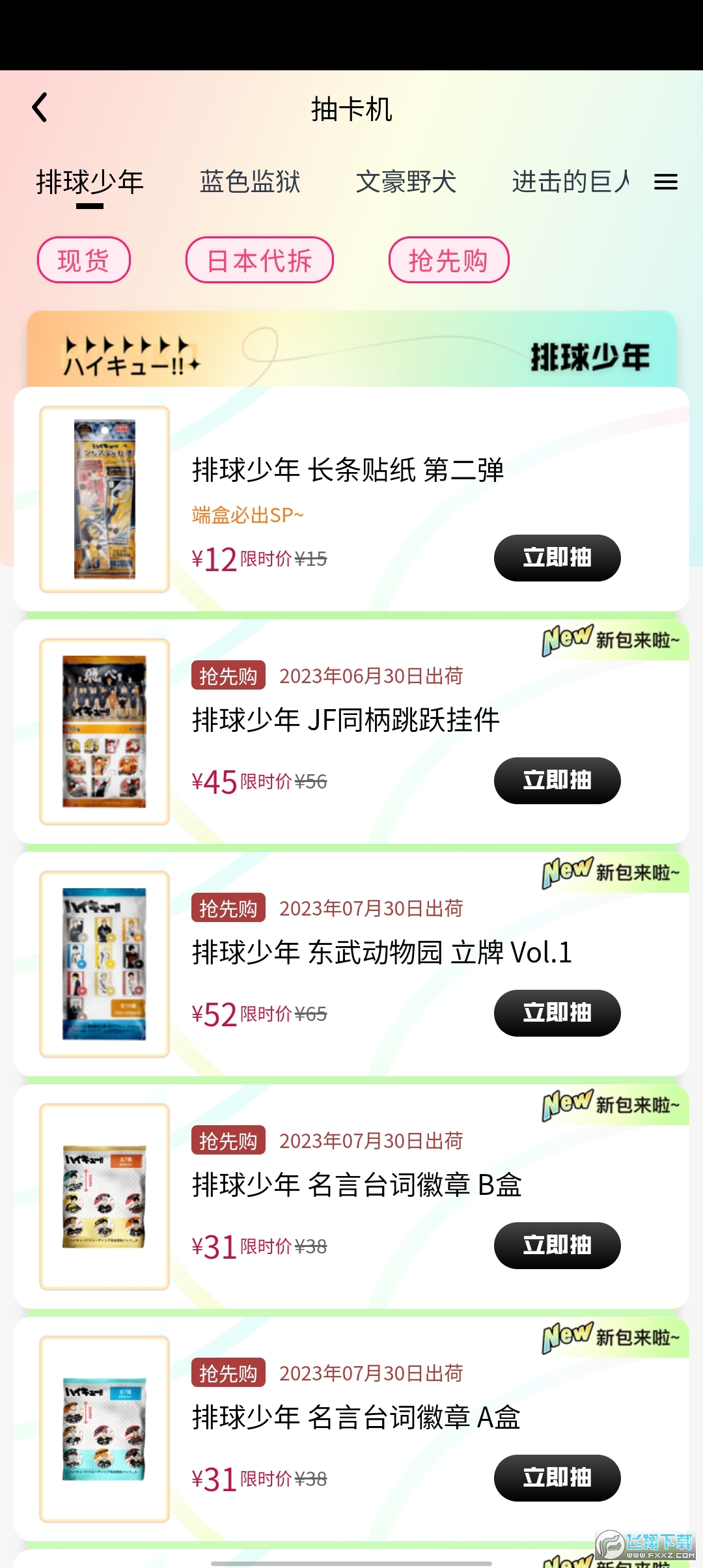Tap 立即抽 for 长条贴纸 第二弹
The image size is (703, 1568).
pyautogui.click(x=557, y=558)
